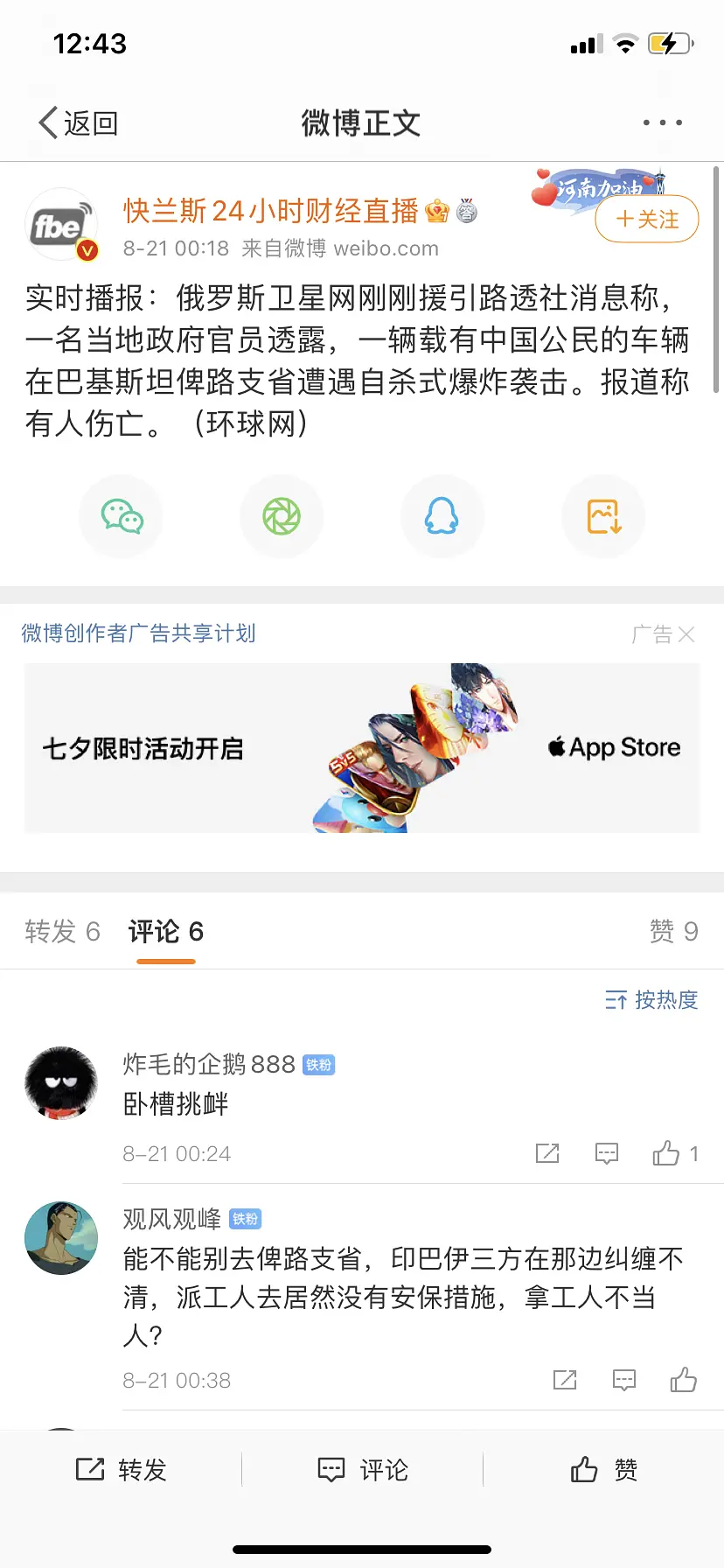View the 赞 9 likes tab

click(x=673, y=932)
